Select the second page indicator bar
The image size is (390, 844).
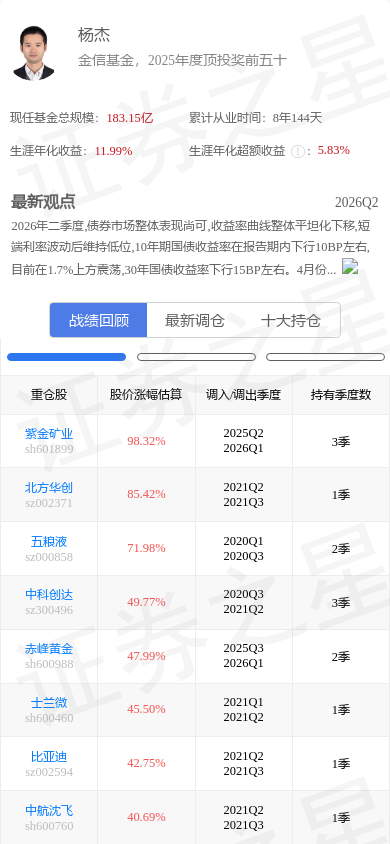pos(196,357)
